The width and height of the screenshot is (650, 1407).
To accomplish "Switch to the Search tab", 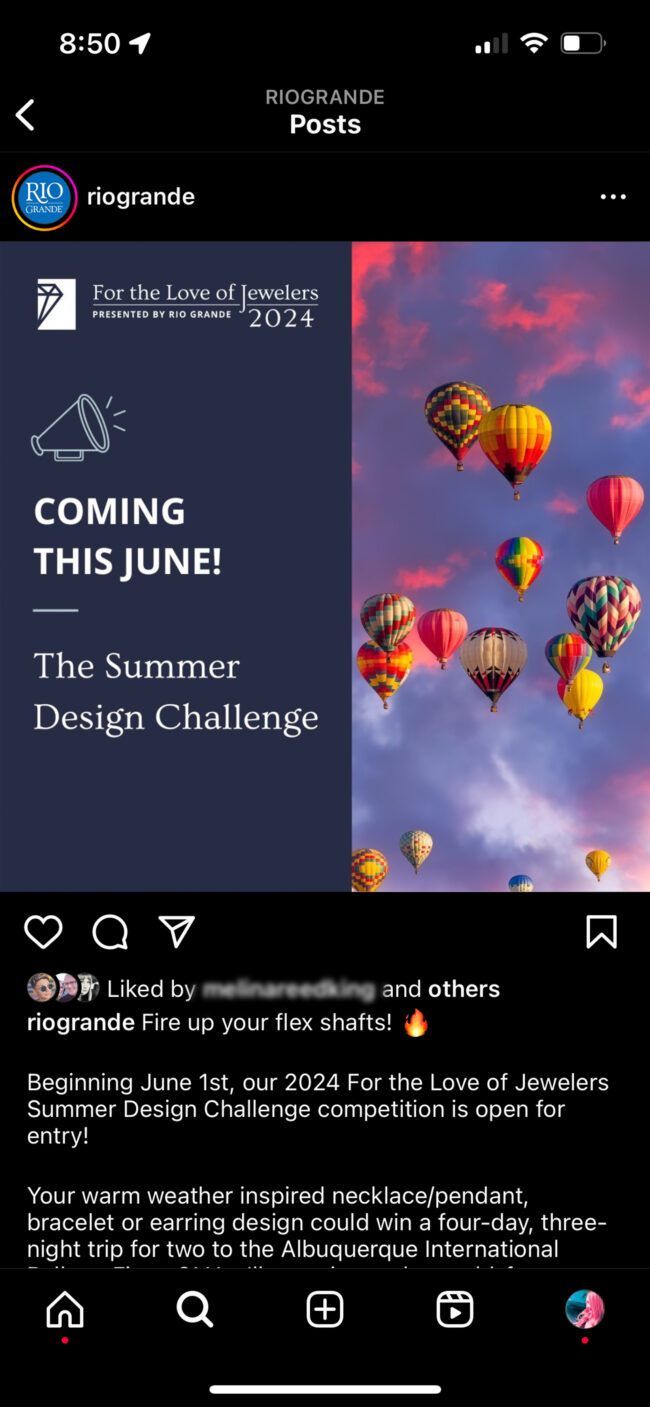I will pyautogui.click(x=195, y=1309).
